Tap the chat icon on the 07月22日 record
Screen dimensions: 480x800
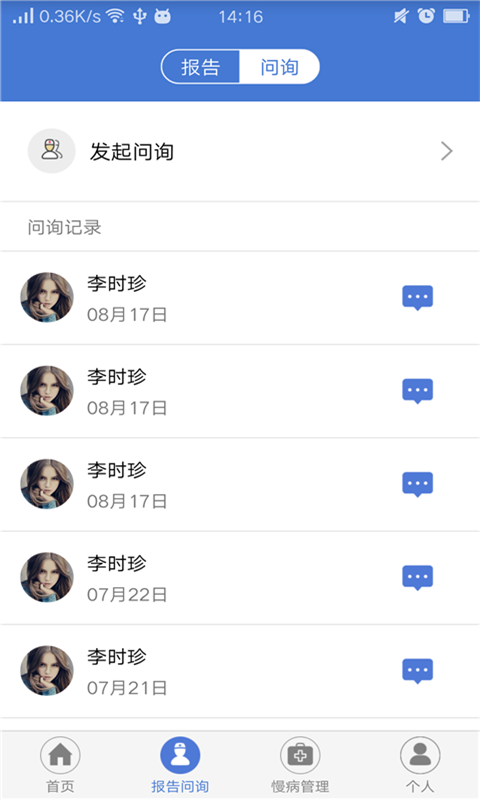(x=418, y=578)
